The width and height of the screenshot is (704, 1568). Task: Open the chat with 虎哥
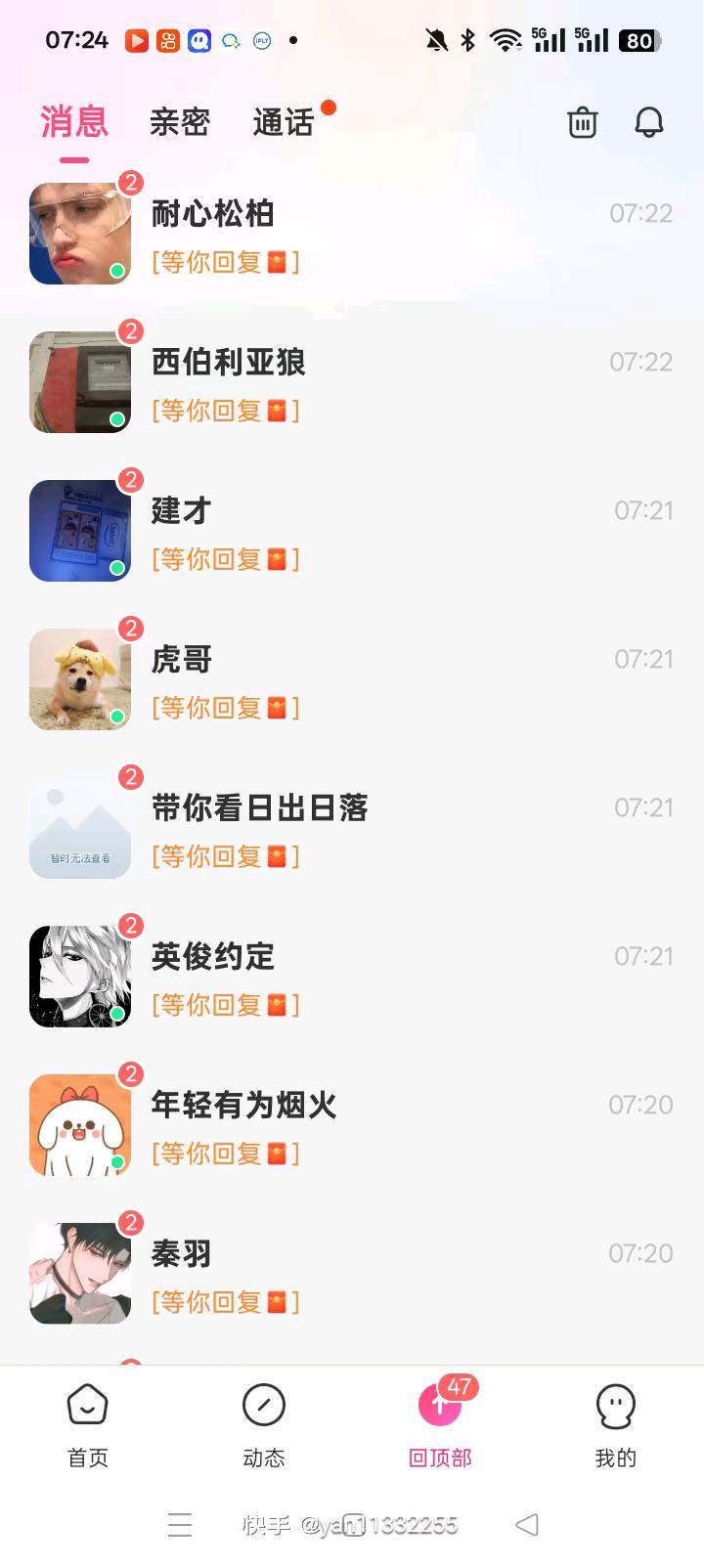tap(352, 679)
